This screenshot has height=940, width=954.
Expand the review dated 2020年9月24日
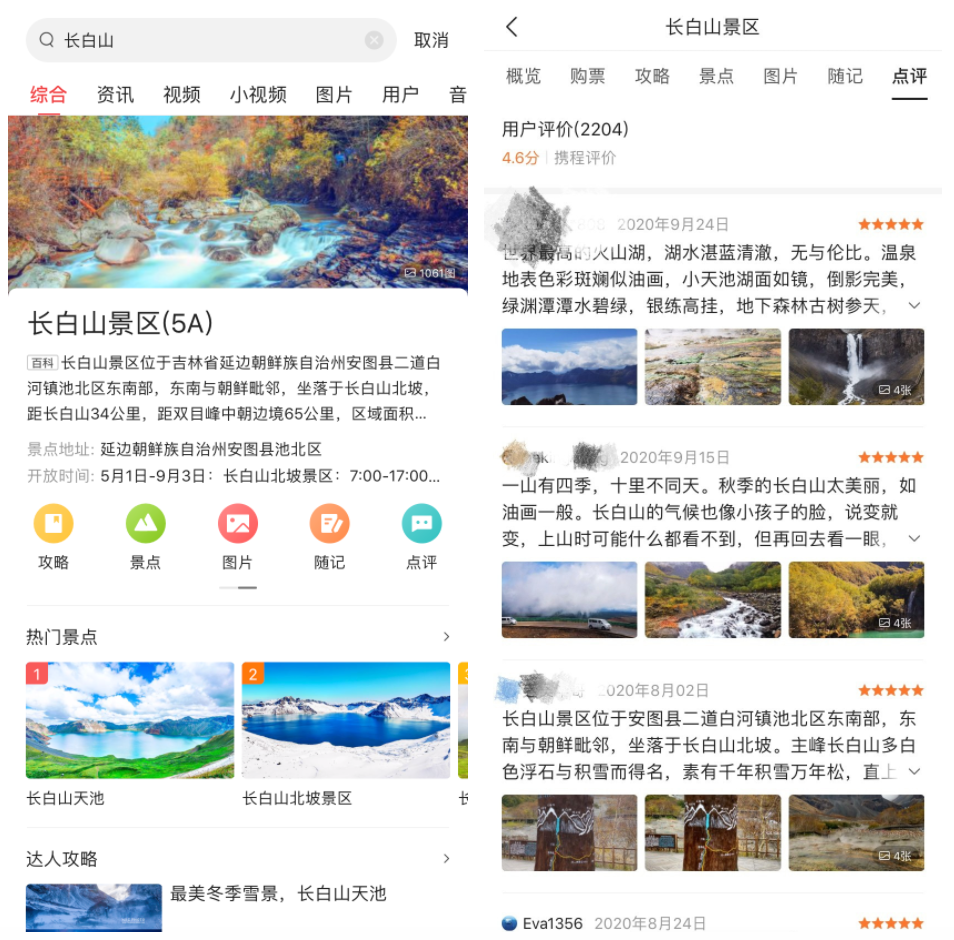[x=914, y=306]
